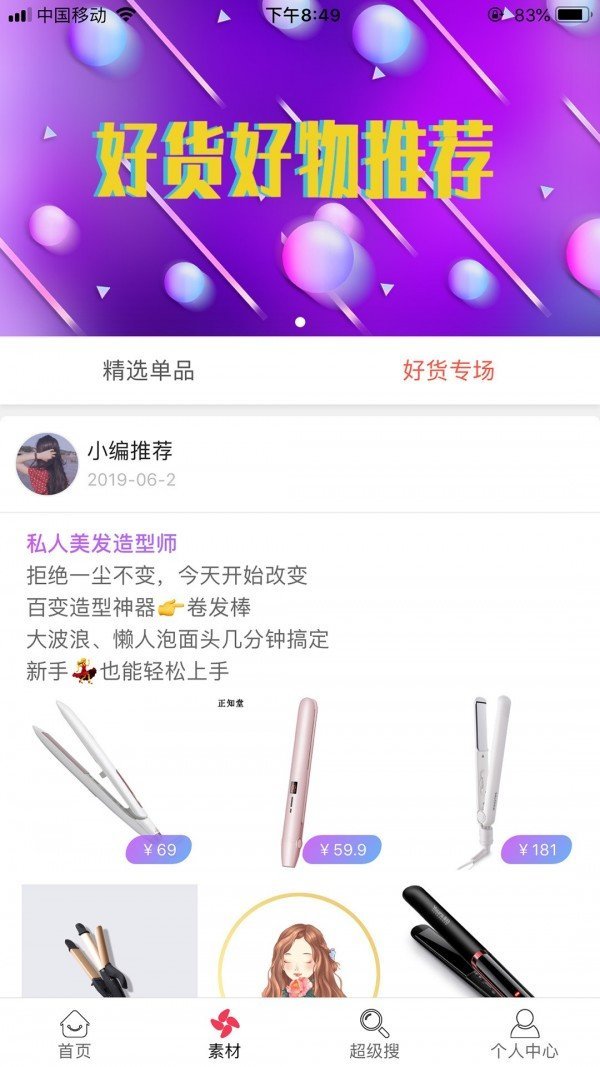The height and width of the screenshot is (1067, 600).
Task: Open the cartoon girl illustration tile
Action: [299, 945]
